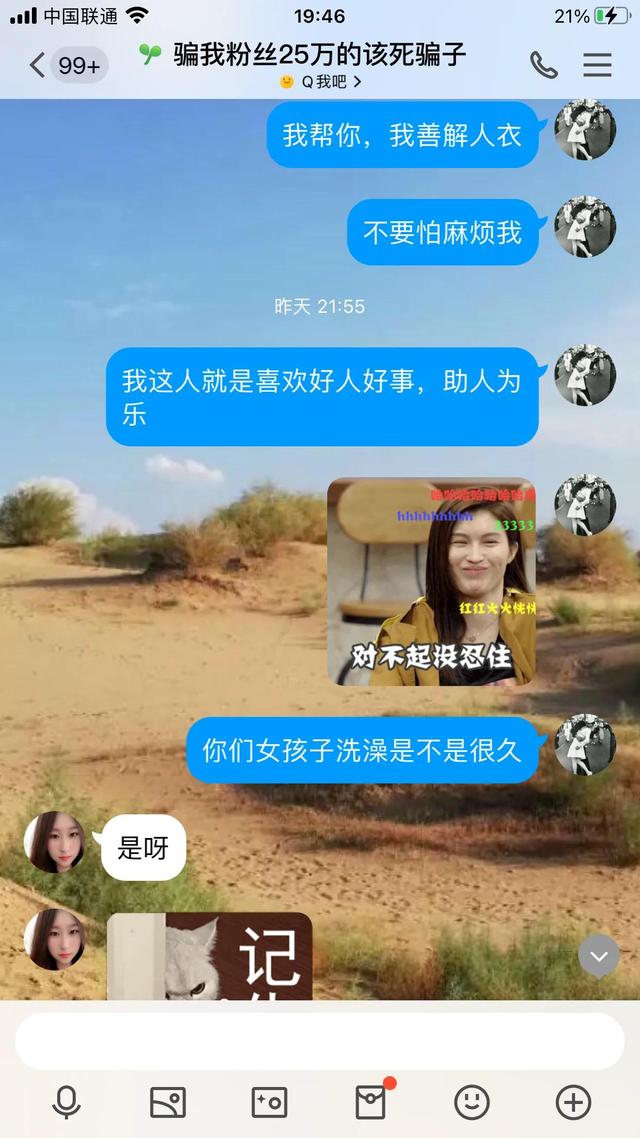640x1138 pixels.
Task: Start a voice call with this contact
Action: 543,65
